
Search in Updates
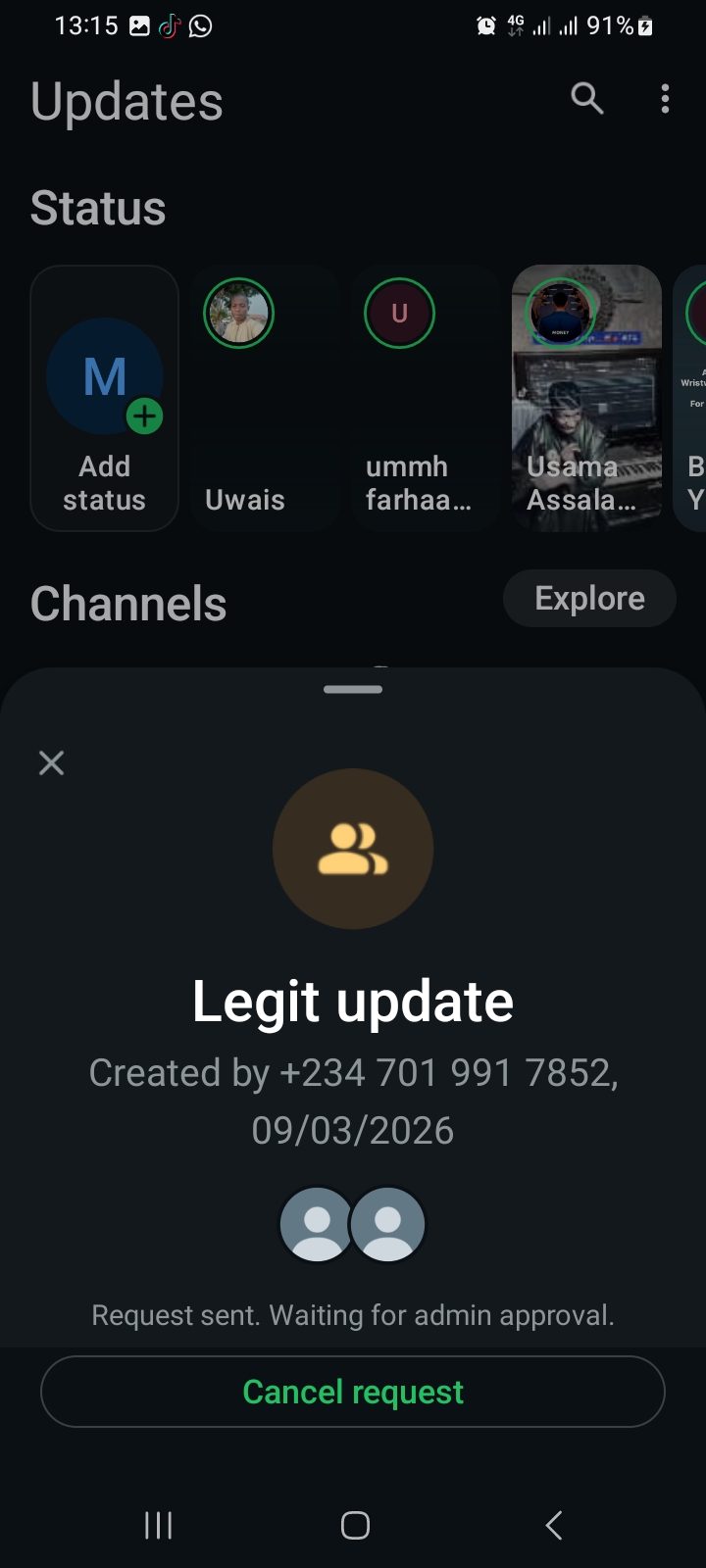coord(586,98)
